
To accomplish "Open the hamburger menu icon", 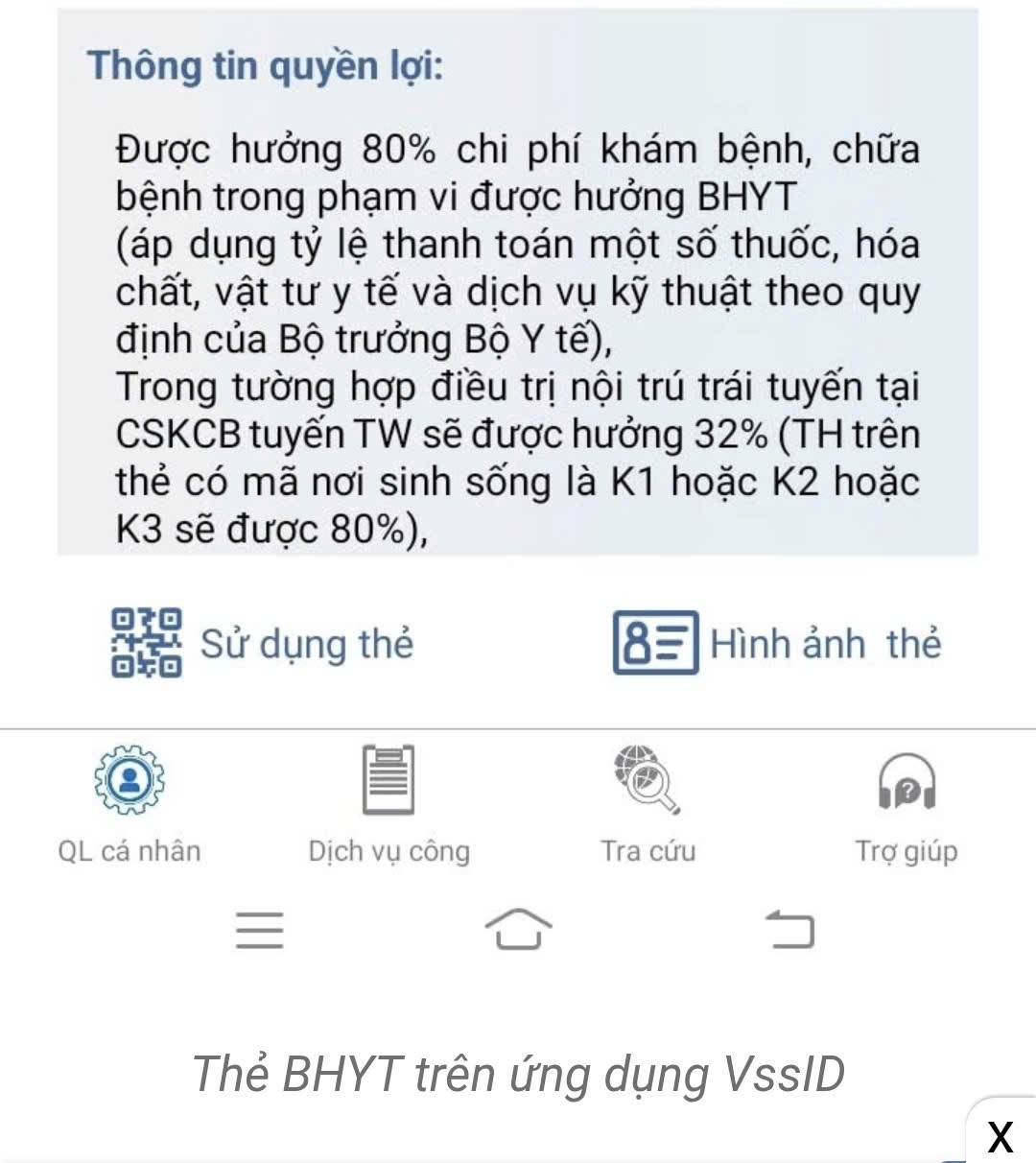I will [x=259, y=930].
